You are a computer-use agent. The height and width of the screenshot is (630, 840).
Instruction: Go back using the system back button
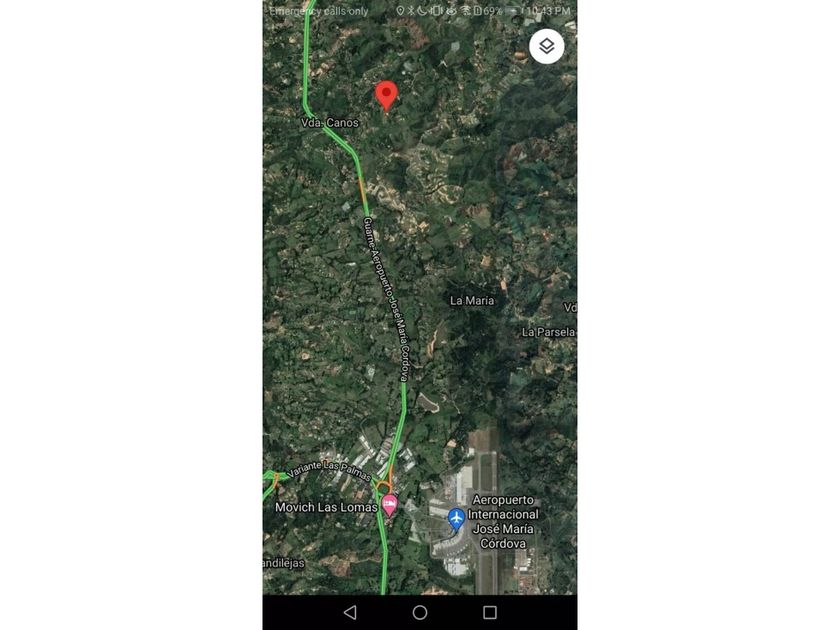[350, 612]
